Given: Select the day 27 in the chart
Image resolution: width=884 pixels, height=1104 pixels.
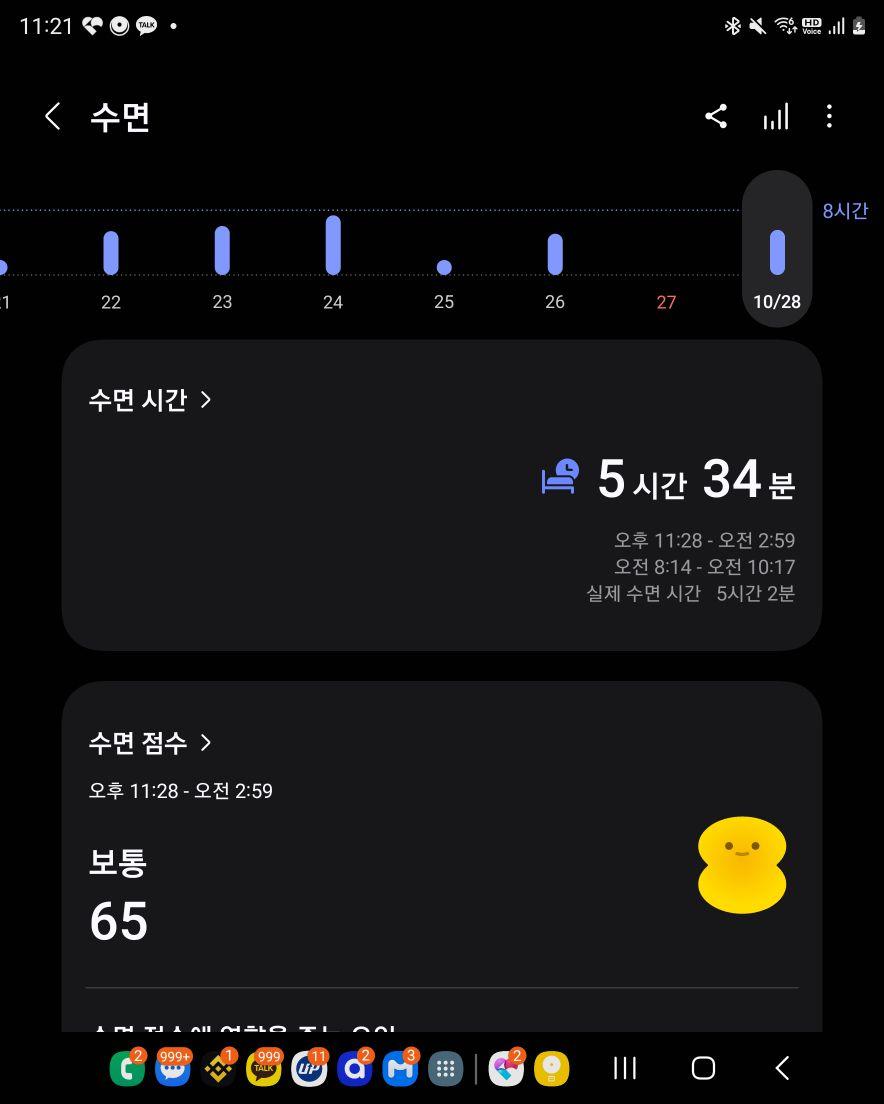Looking at the screenshot, I should tap(666, 301).
